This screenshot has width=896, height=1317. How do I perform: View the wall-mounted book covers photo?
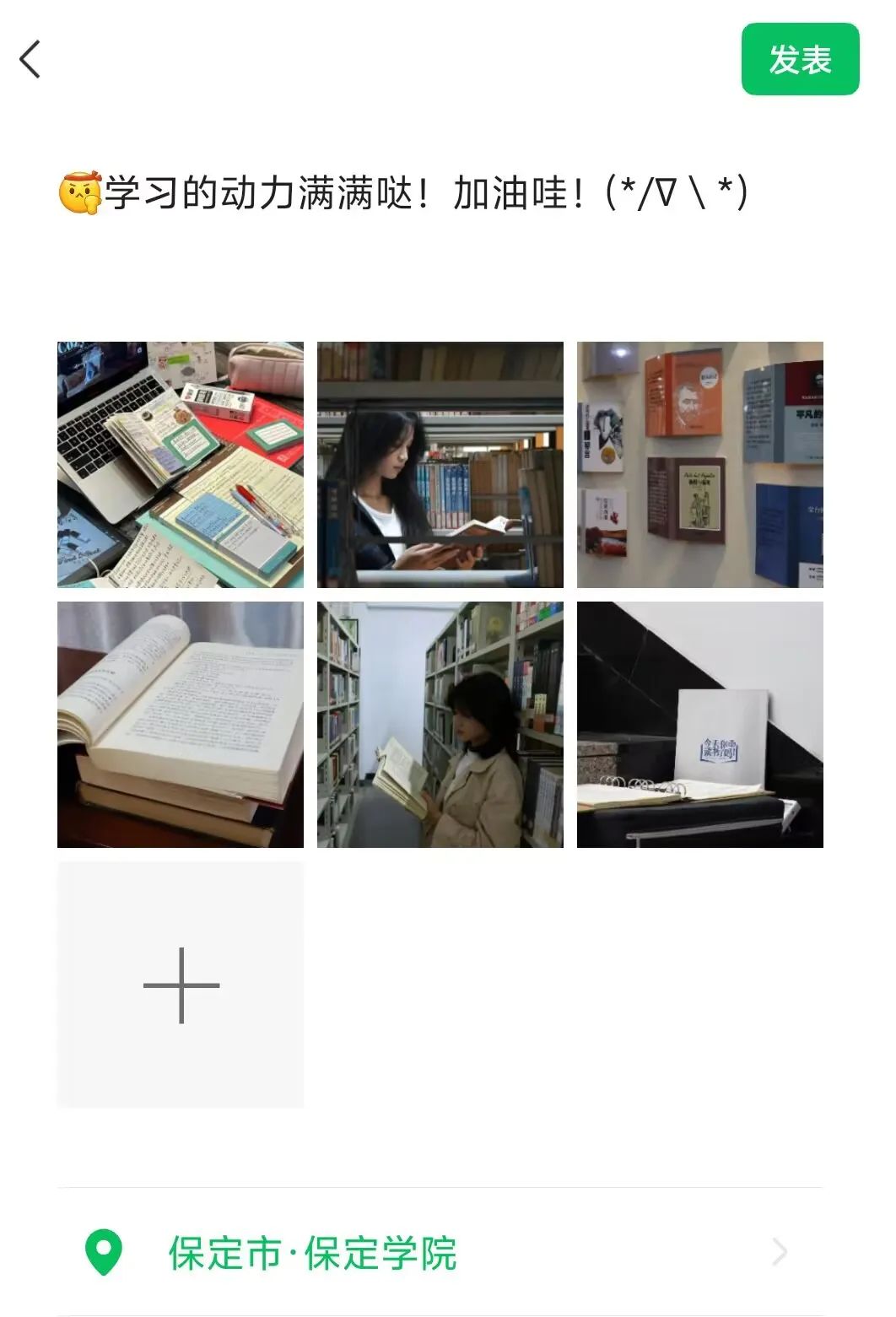699,465
